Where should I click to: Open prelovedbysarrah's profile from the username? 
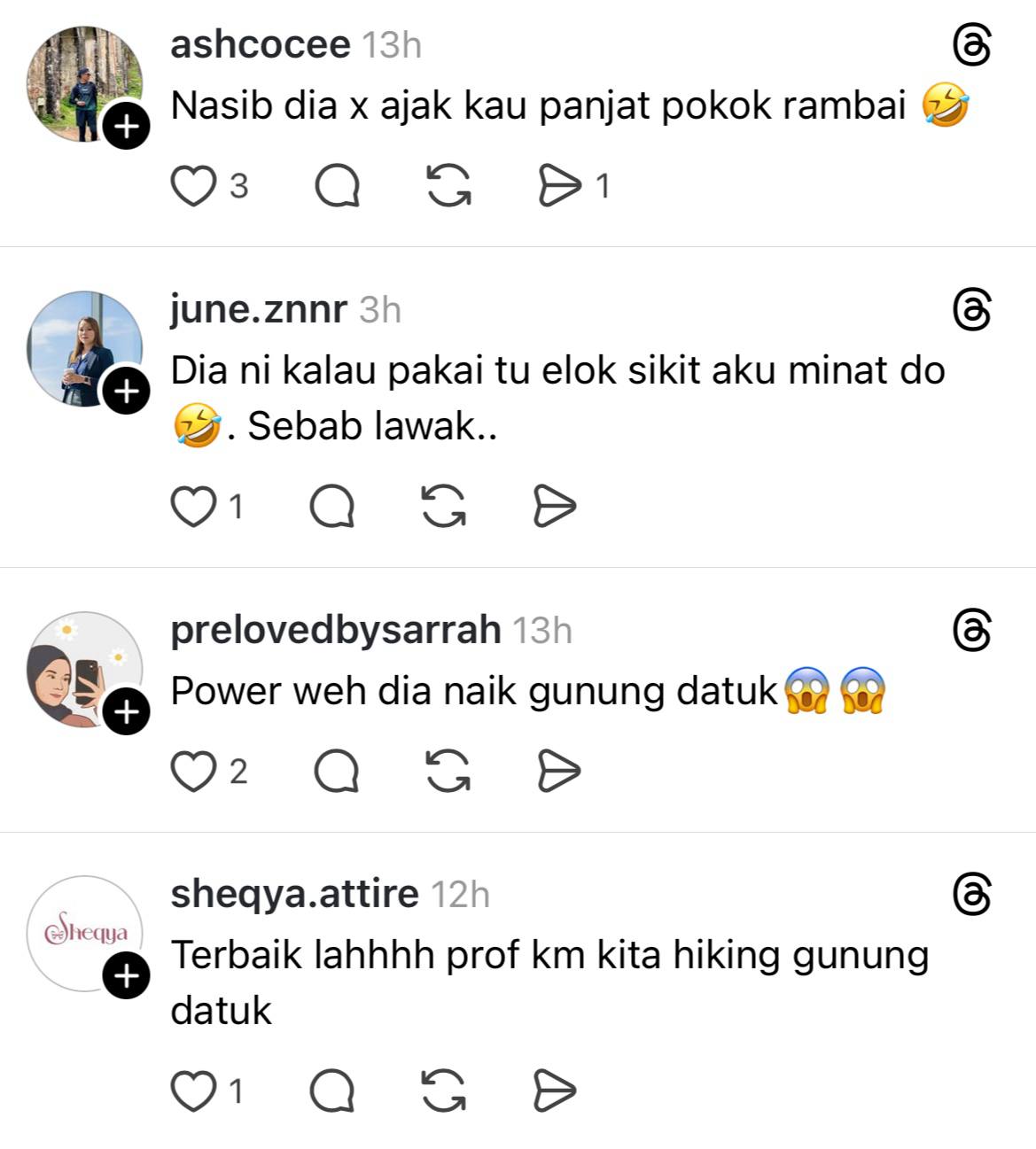[x=335, y=630]
